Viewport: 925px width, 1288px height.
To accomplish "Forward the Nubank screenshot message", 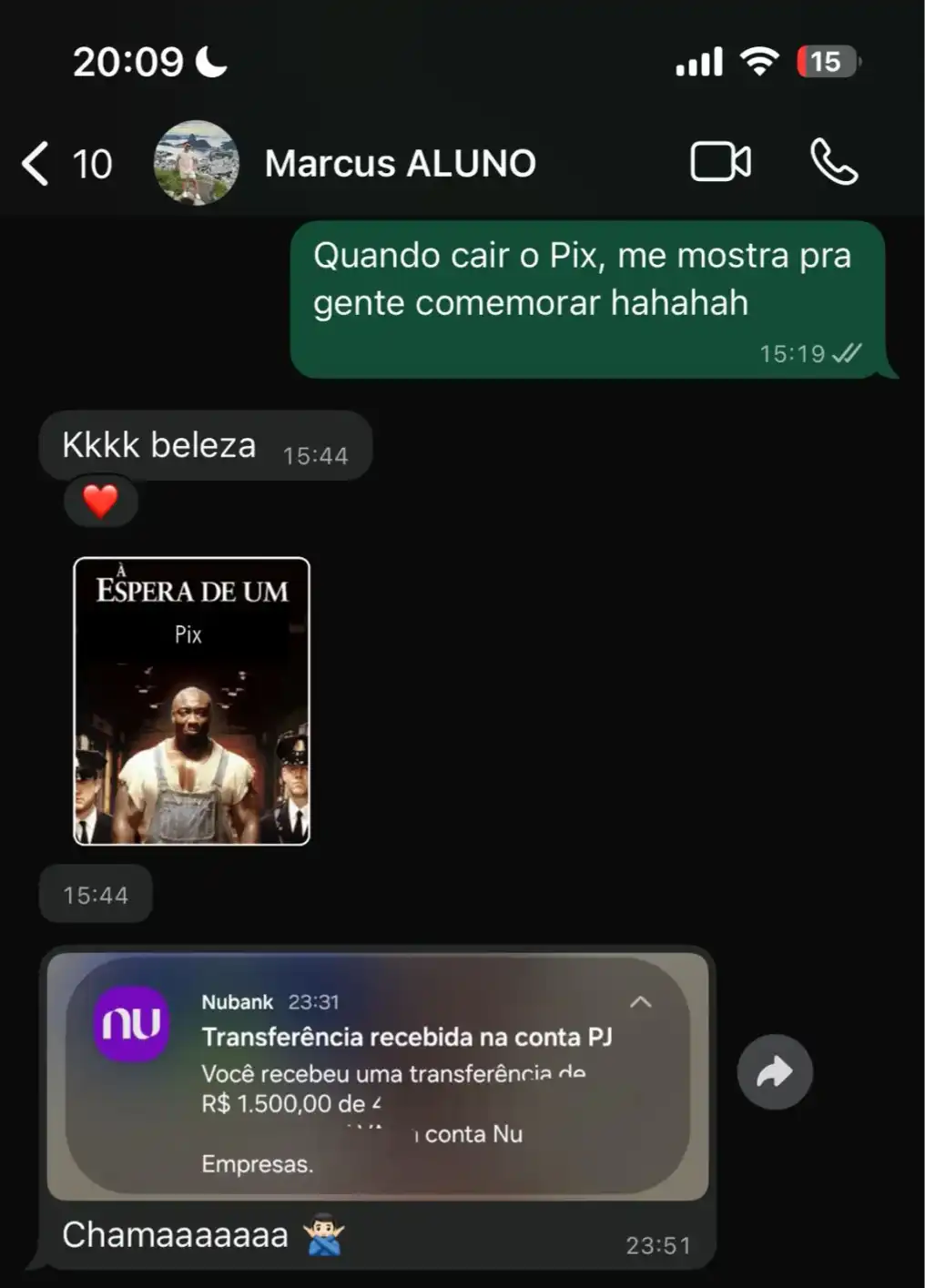I will pyautogui.click(x=774, y=1072).
